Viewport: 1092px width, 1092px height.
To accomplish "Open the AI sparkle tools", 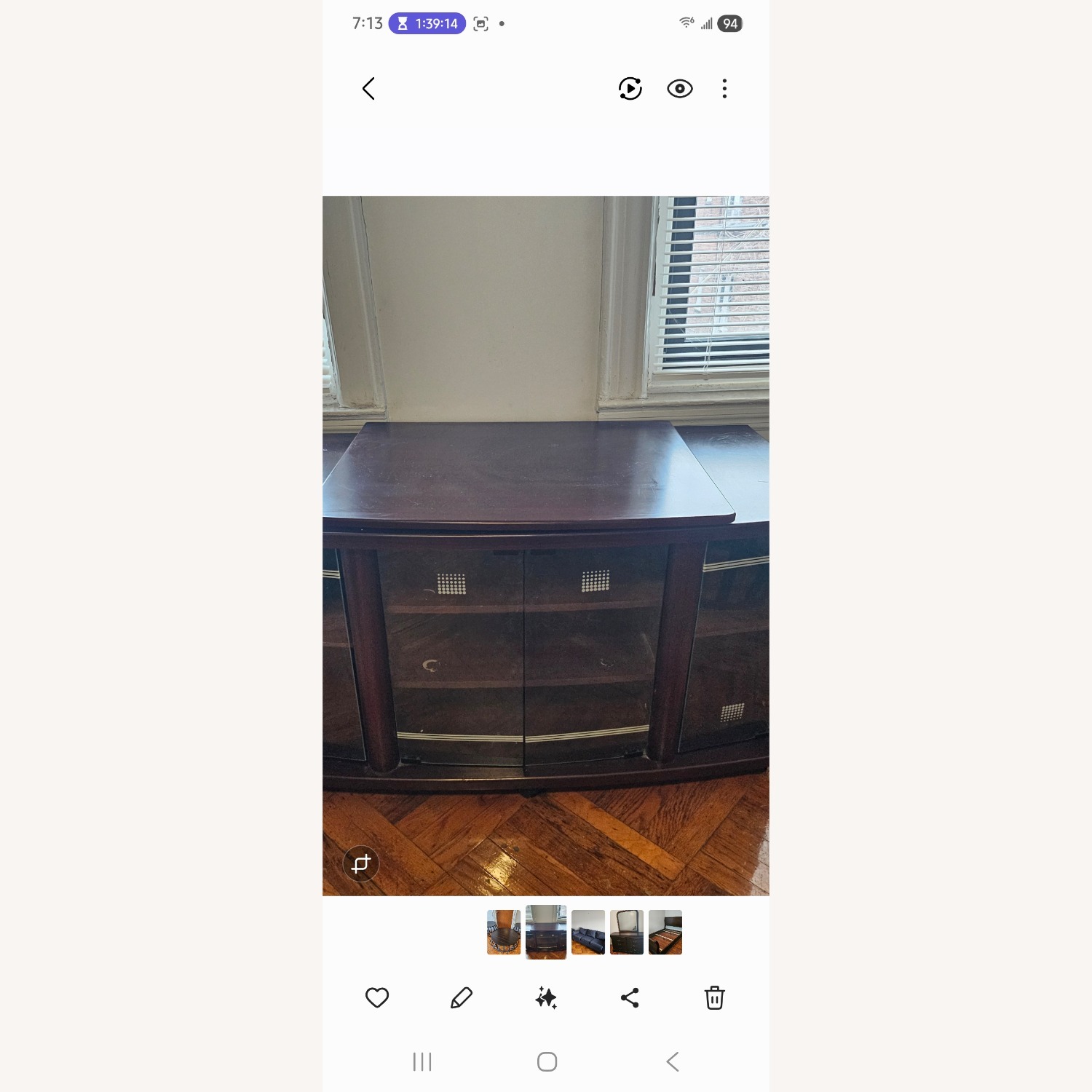I will tap(546, 997).
